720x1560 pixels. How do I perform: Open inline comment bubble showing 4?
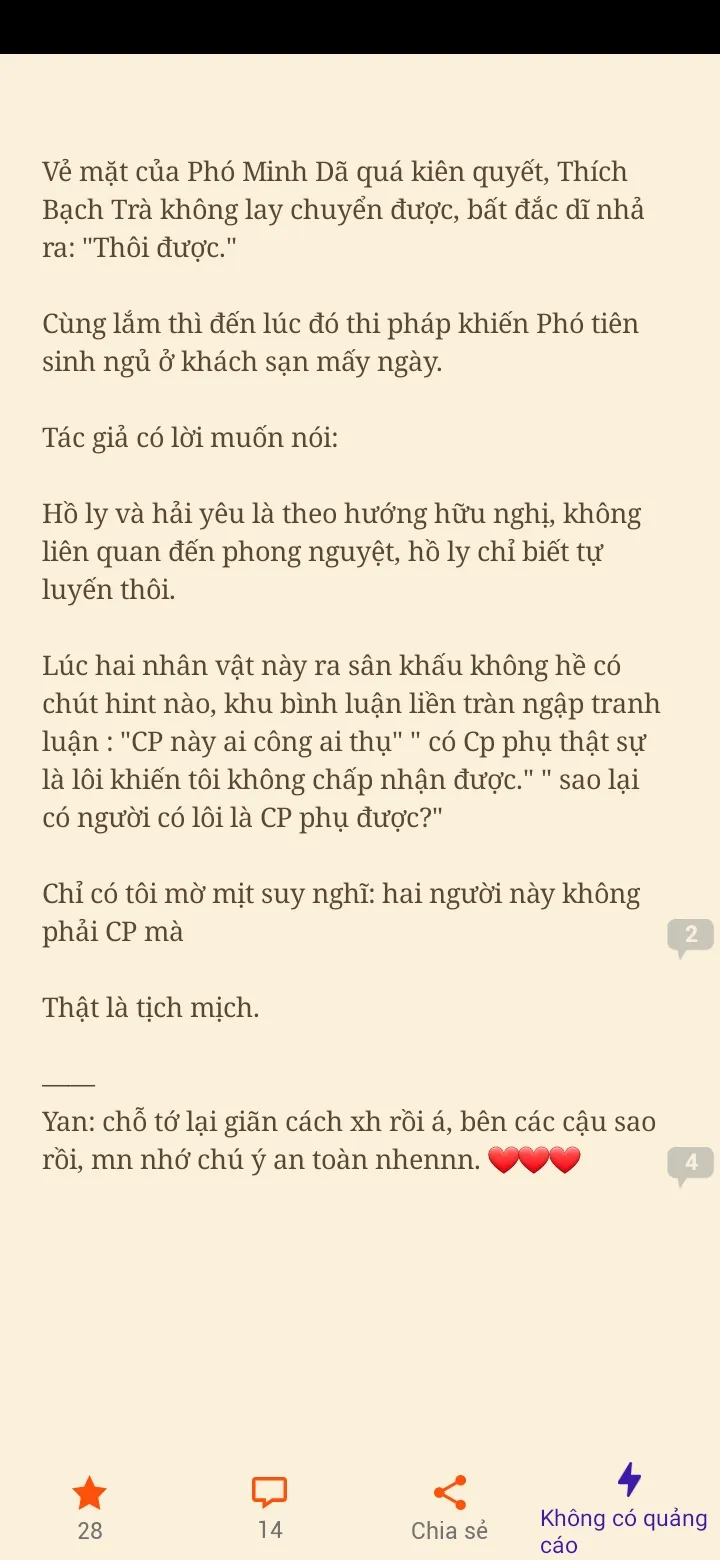point(690,1164)
